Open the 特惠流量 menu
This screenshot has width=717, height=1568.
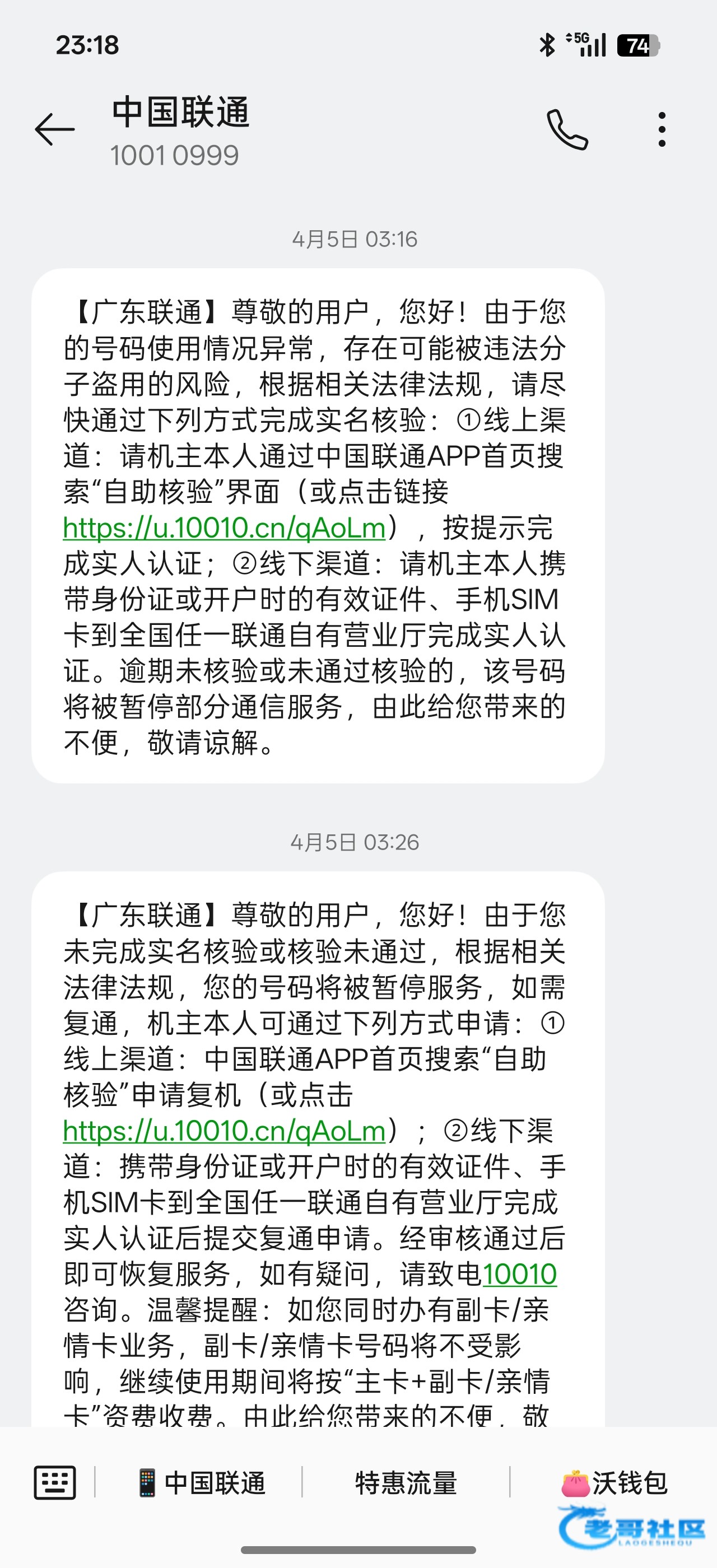(406, 1483)
